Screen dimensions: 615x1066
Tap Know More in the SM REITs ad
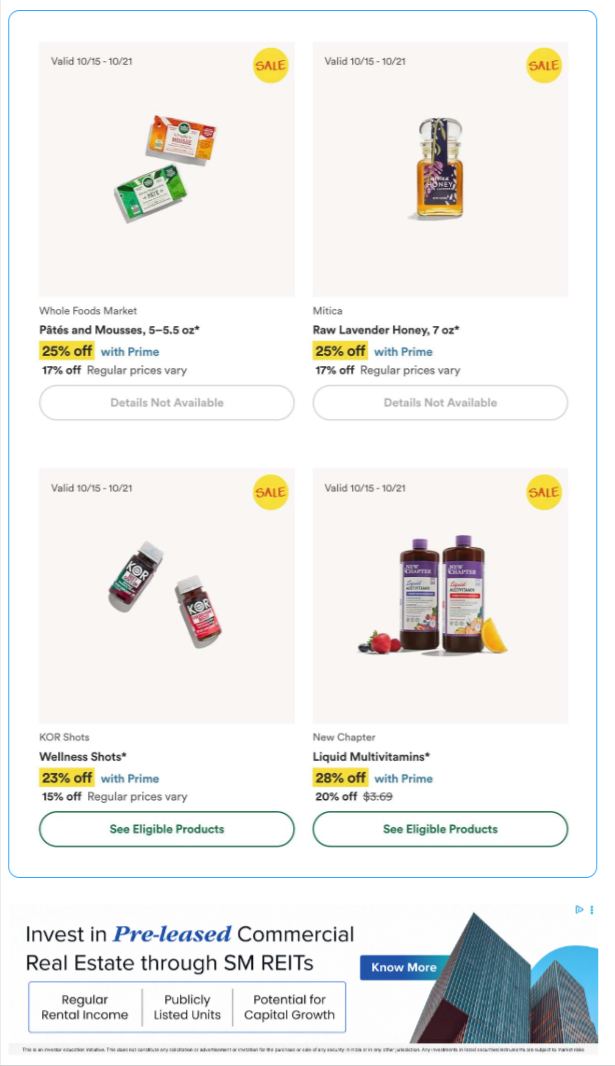point(404,967)
